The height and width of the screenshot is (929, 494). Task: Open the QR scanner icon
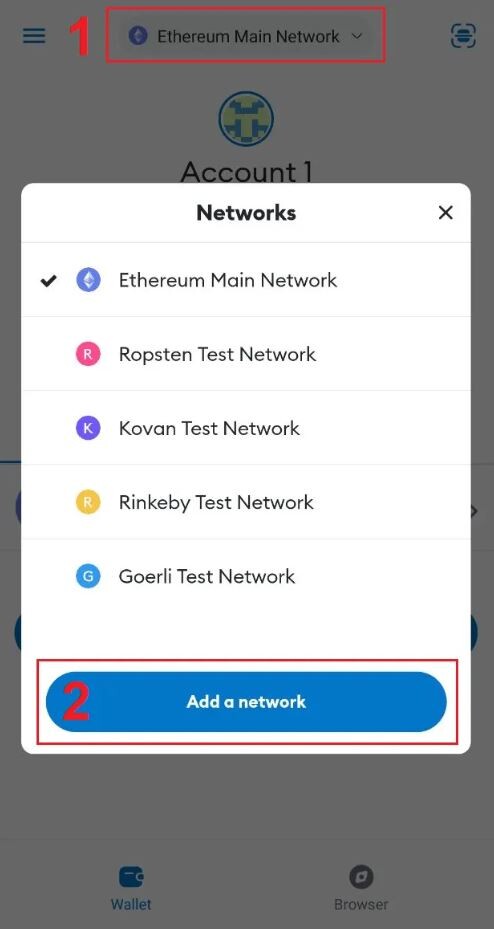coord(463,36)
